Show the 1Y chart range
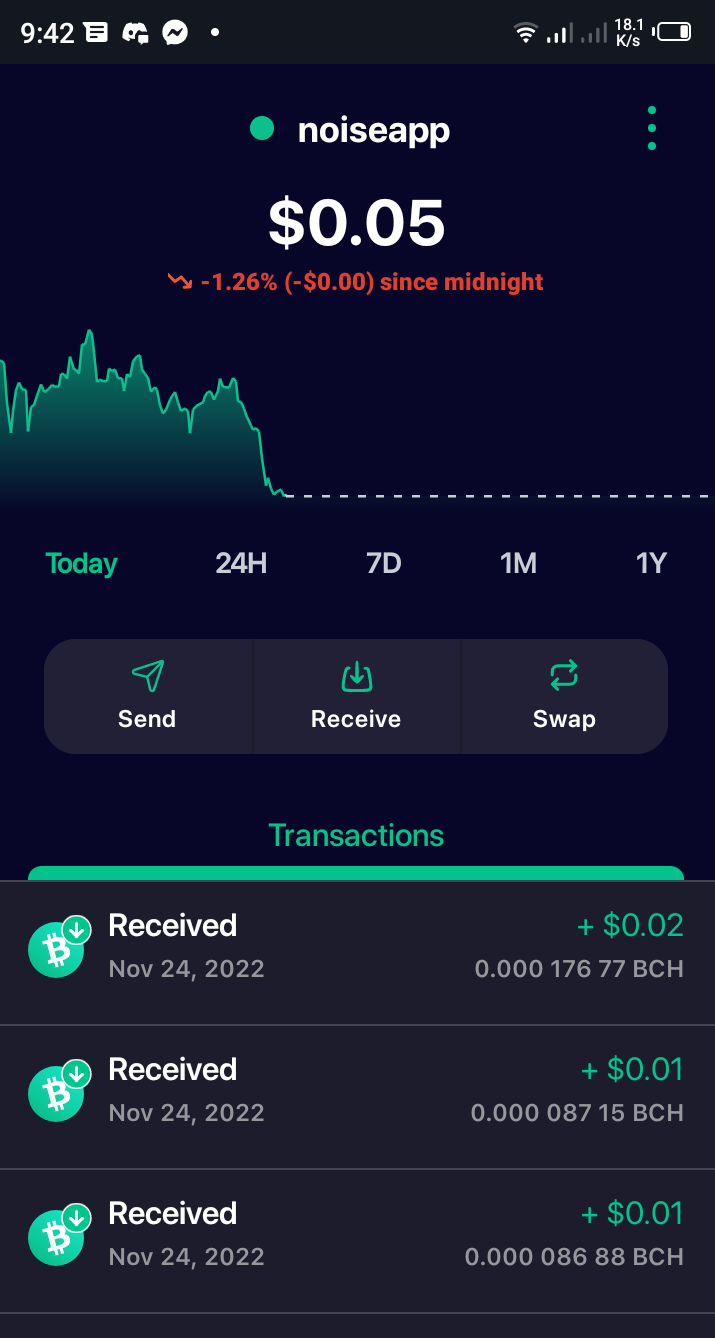Viewport: 715px width, 1338px height. (651, 563)
